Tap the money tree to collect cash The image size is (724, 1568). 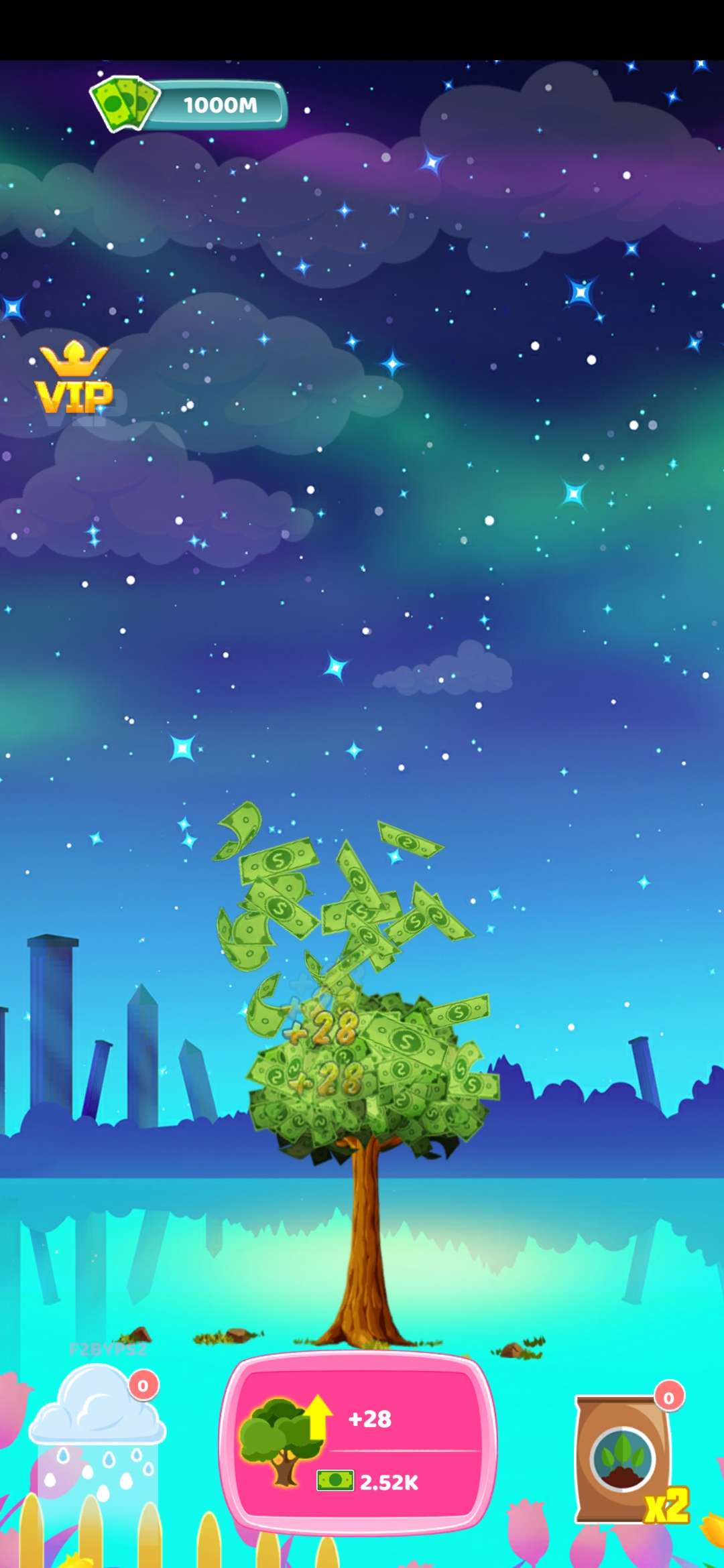(369, 1072)
